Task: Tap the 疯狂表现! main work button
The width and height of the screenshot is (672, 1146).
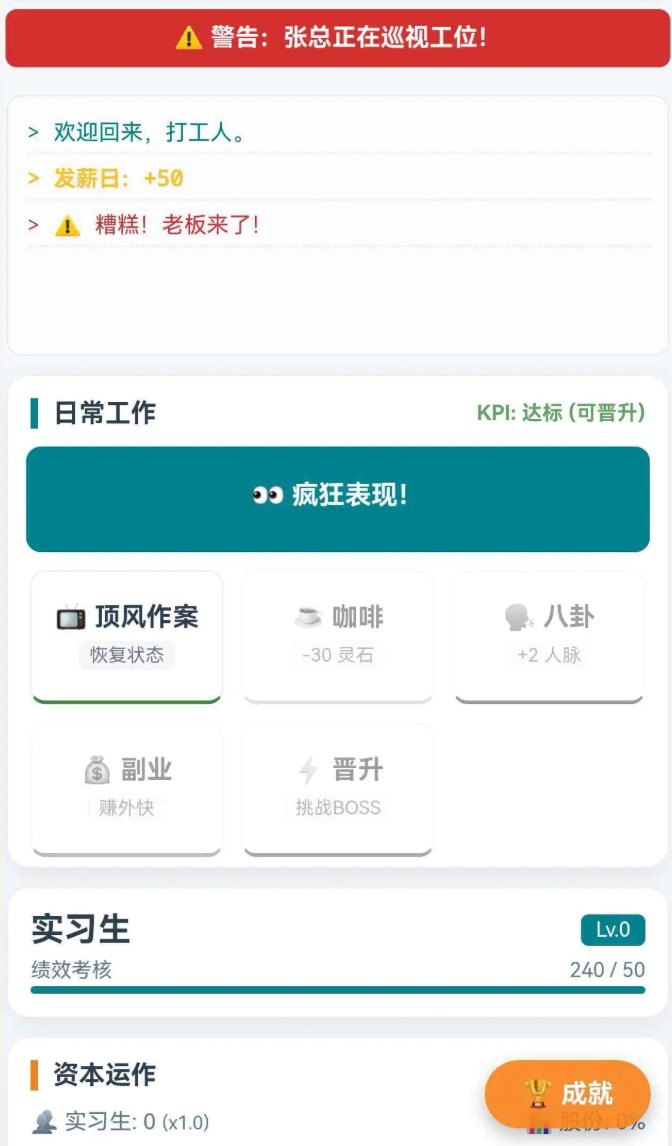Action: click(337, 498)
